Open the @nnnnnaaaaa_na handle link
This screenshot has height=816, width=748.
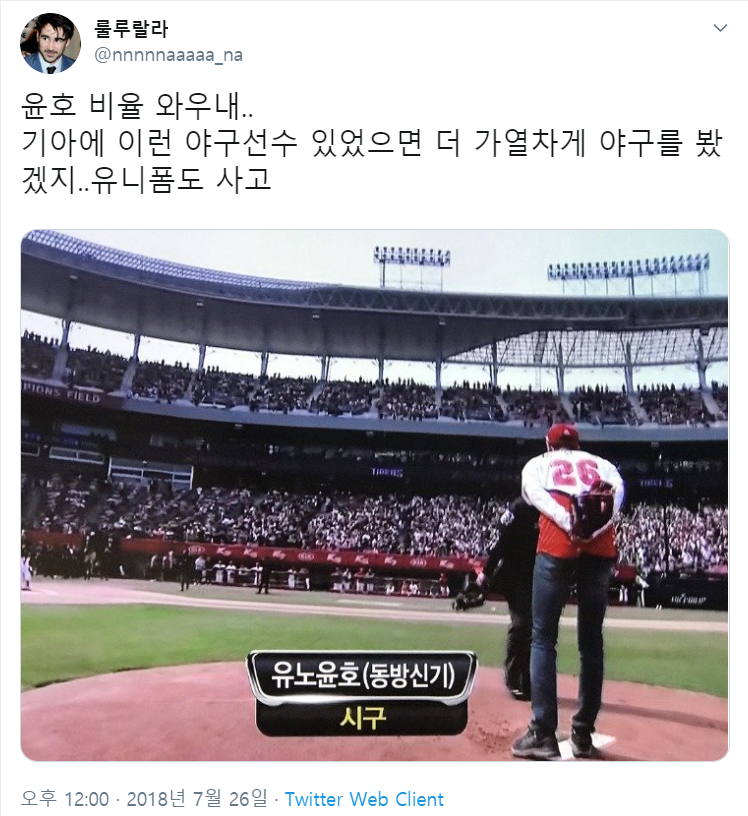tap(167, 55)
